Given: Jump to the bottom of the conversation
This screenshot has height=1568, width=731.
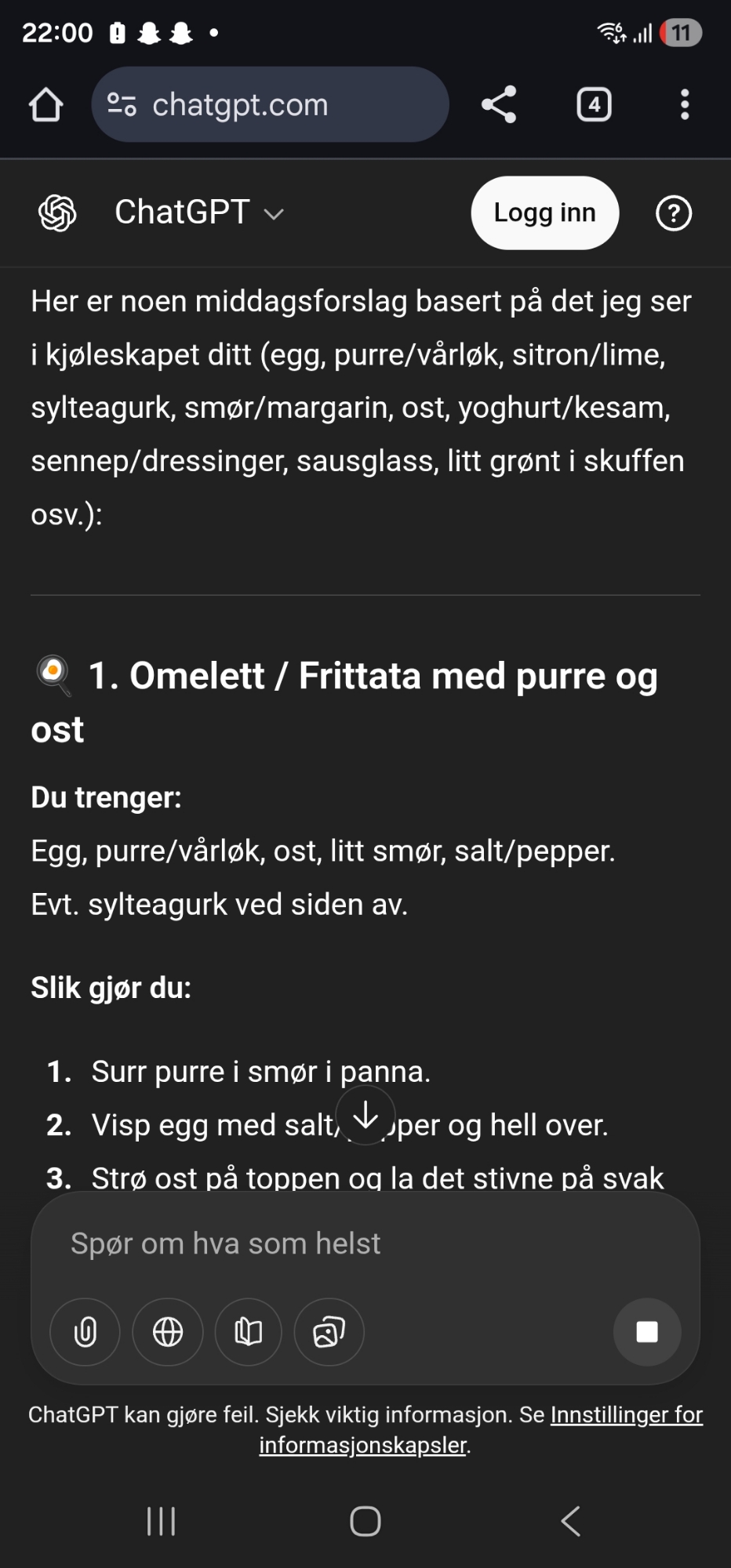Looking at the screenshot, I should [365, 1115].
